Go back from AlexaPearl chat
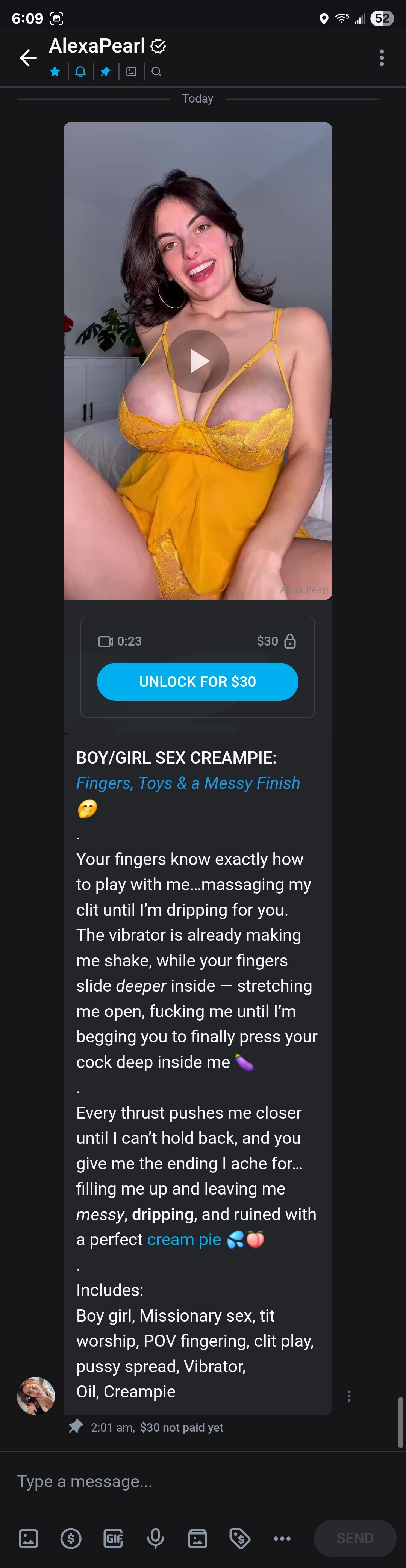 pyautogui.click(x=28, y=58)
